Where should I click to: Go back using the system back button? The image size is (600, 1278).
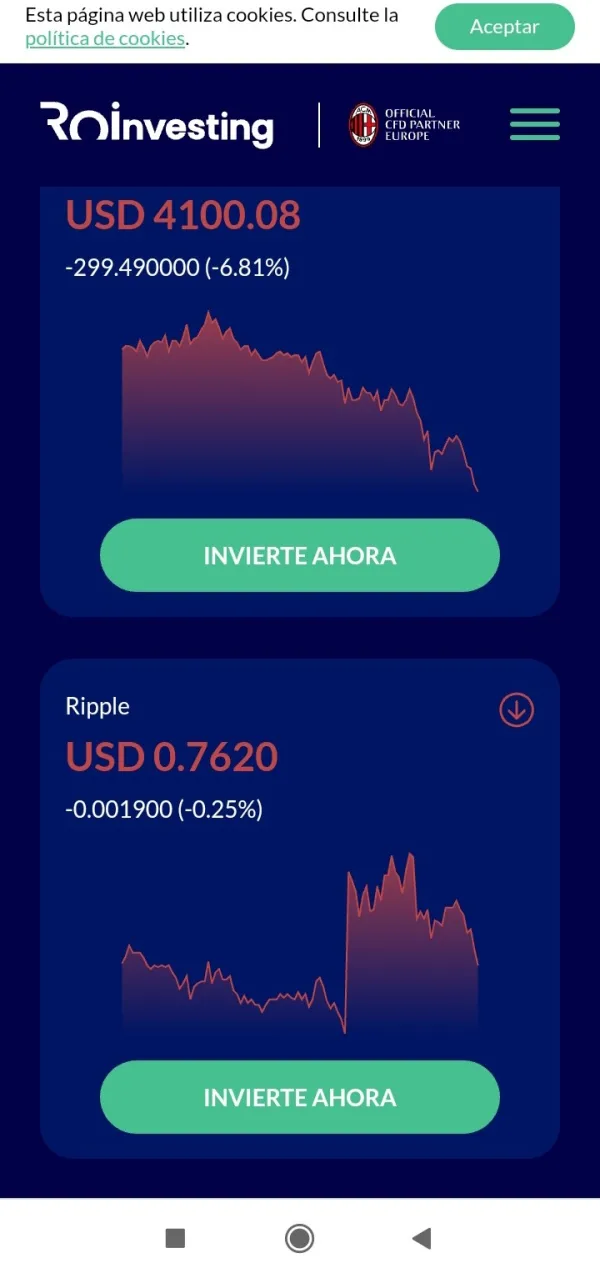(x=422, y=1239)
